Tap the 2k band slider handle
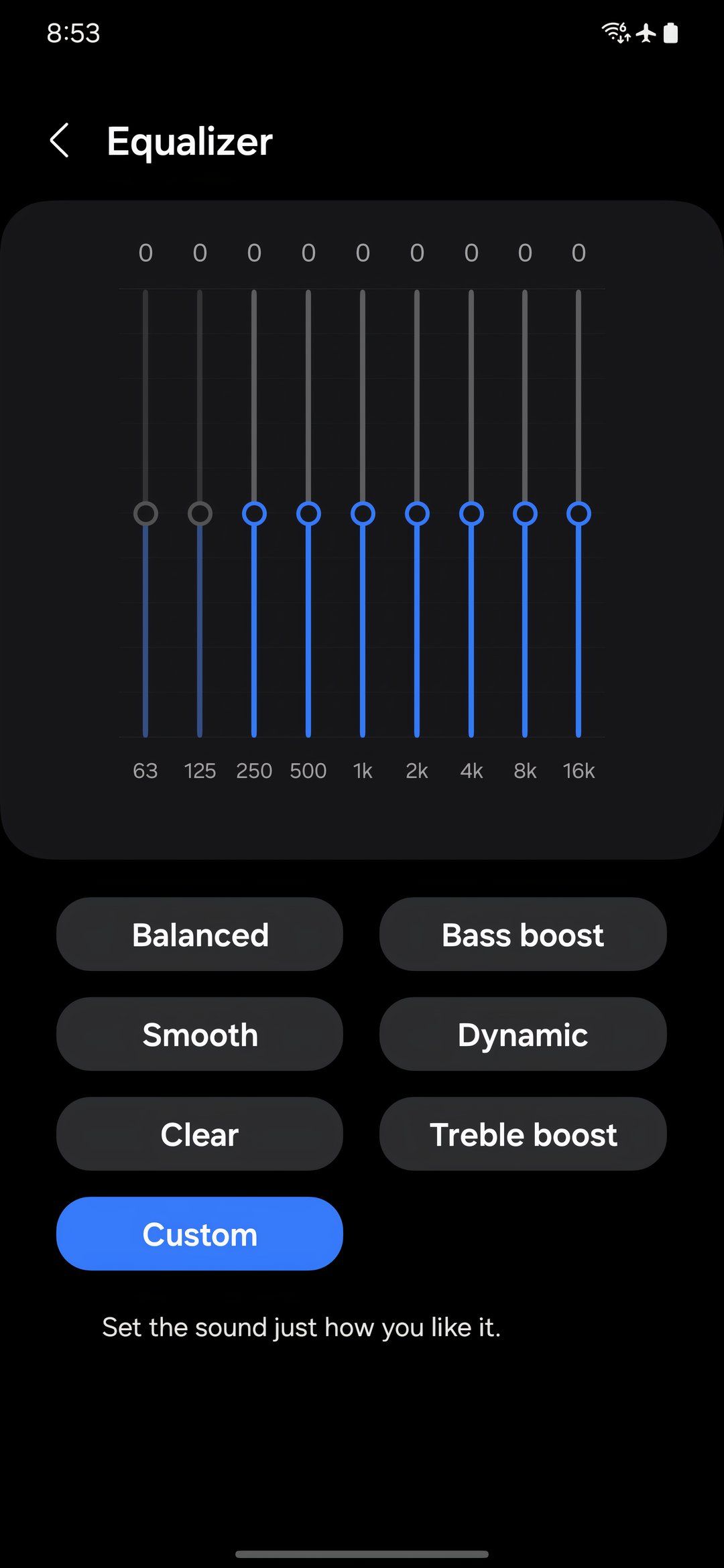724x1568 pixels. pos(416,514)
